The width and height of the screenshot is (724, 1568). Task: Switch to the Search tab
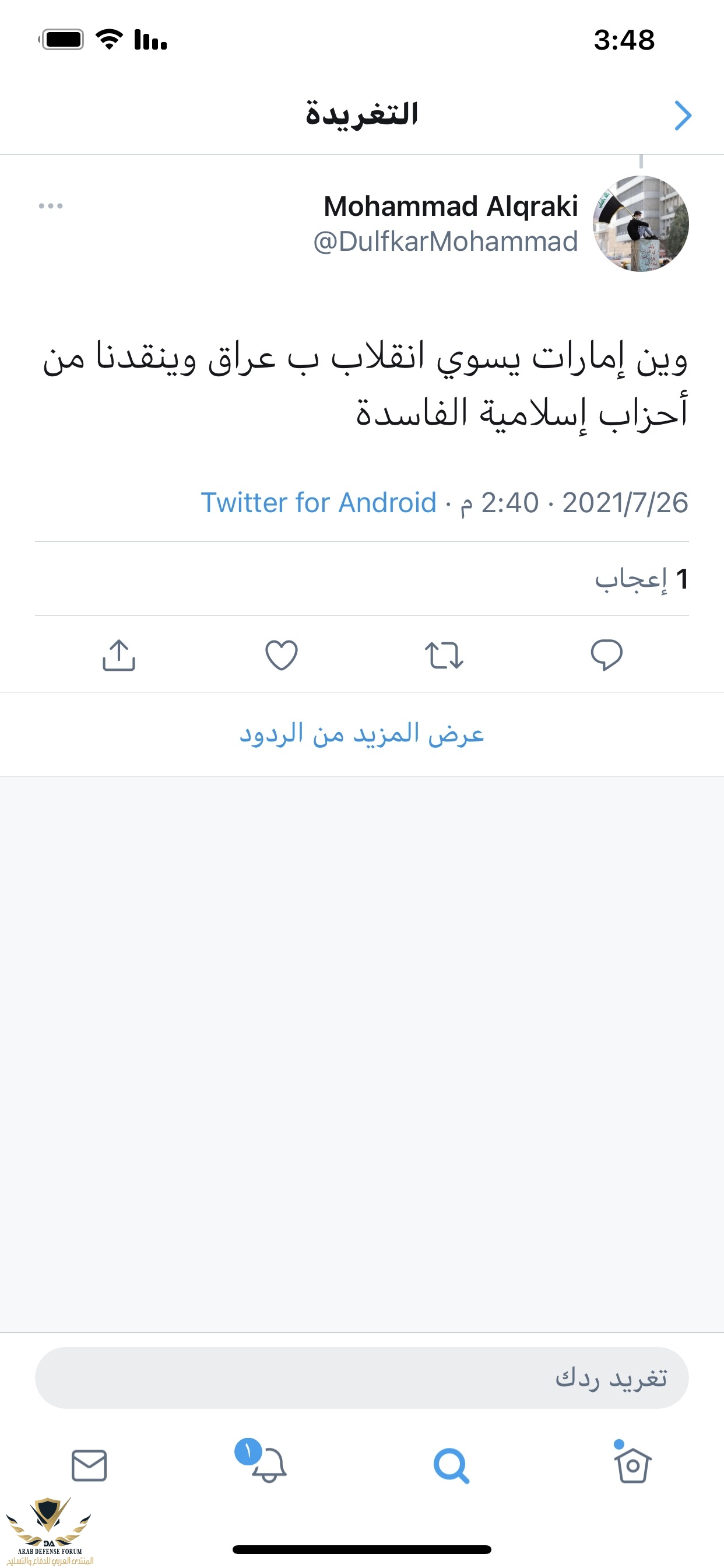click(451, 1466)
